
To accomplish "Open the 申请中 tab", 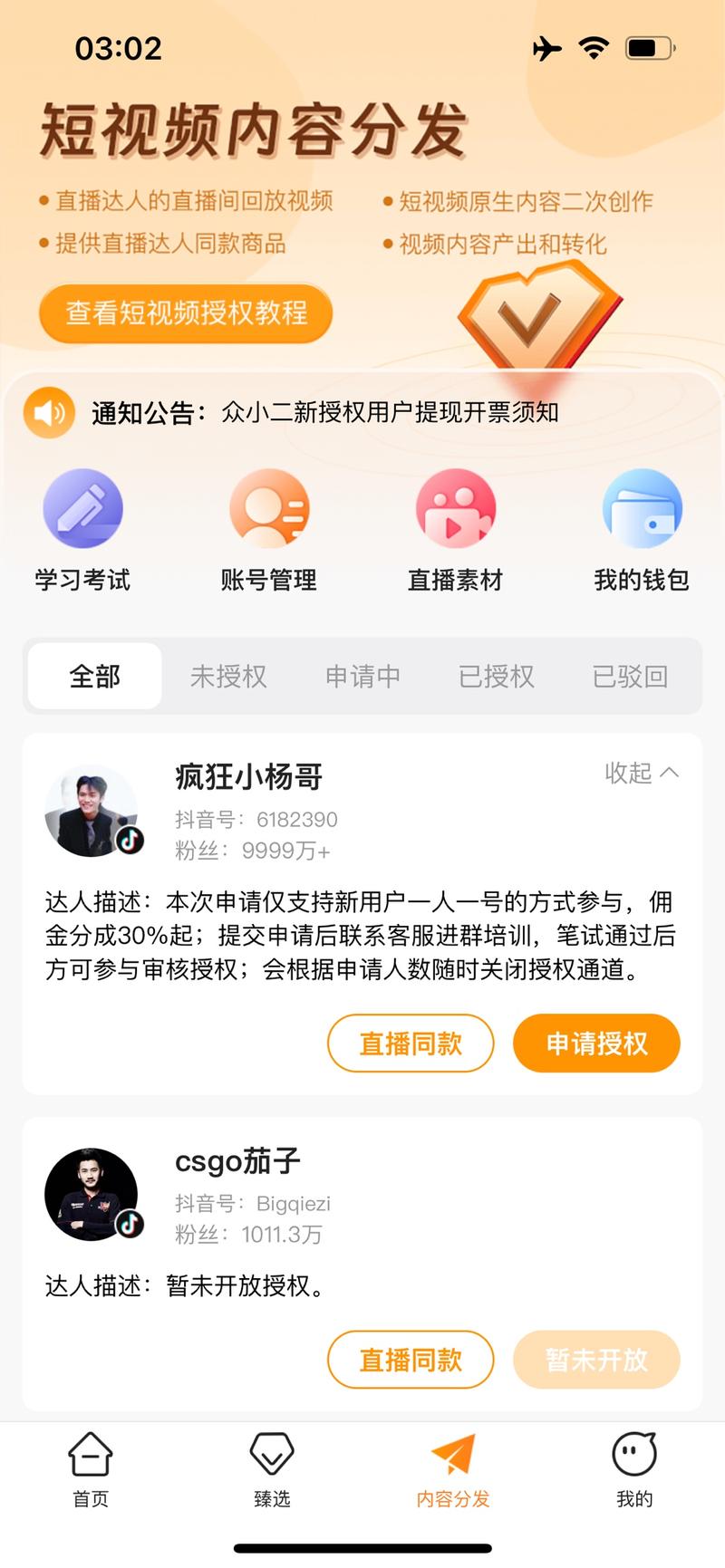I will 362,676.
